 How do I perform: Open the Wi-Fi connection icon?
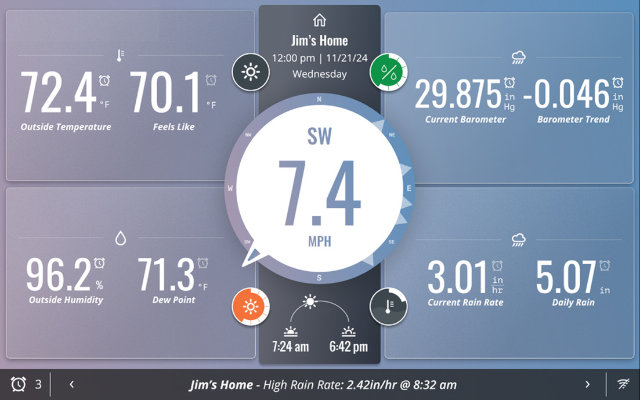click(621, 384)
